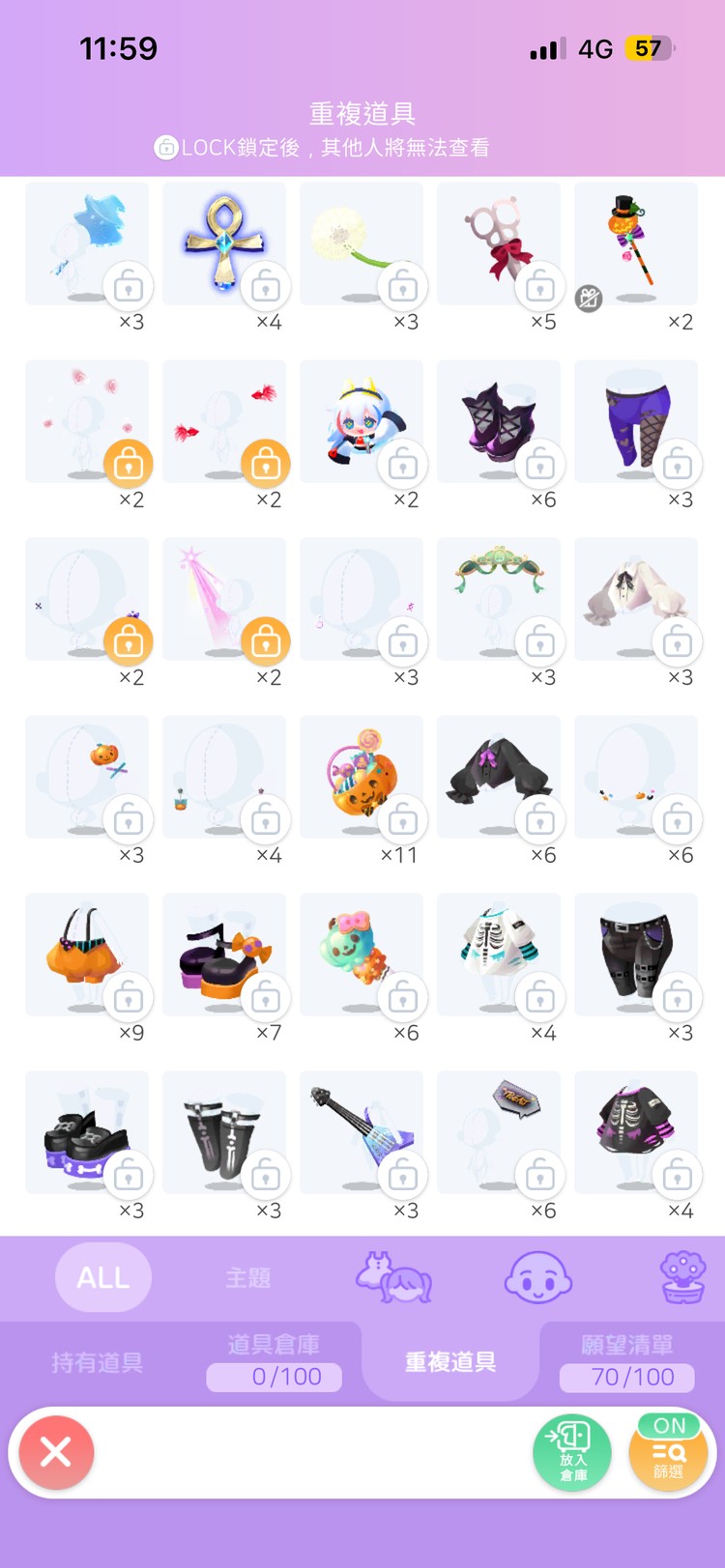The width and height of the screenshot is (725, 1568).
Task: Switch to the 持有道具 tab
Action: coord(97,1362)
